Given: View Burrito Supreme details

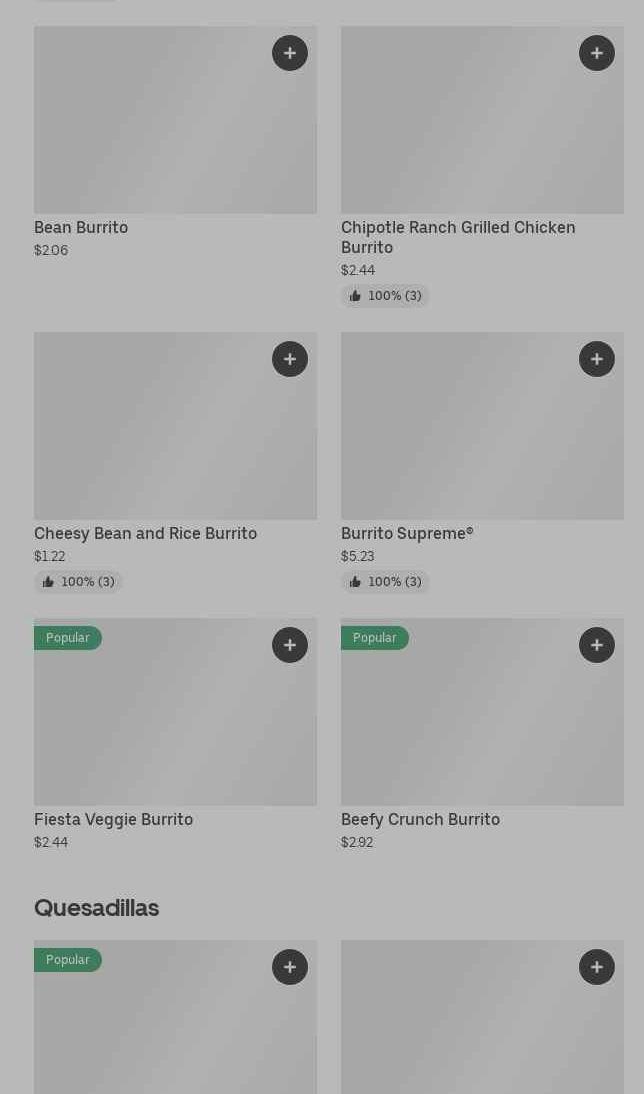Looking at the screenshot, I should tap(482, 463).
